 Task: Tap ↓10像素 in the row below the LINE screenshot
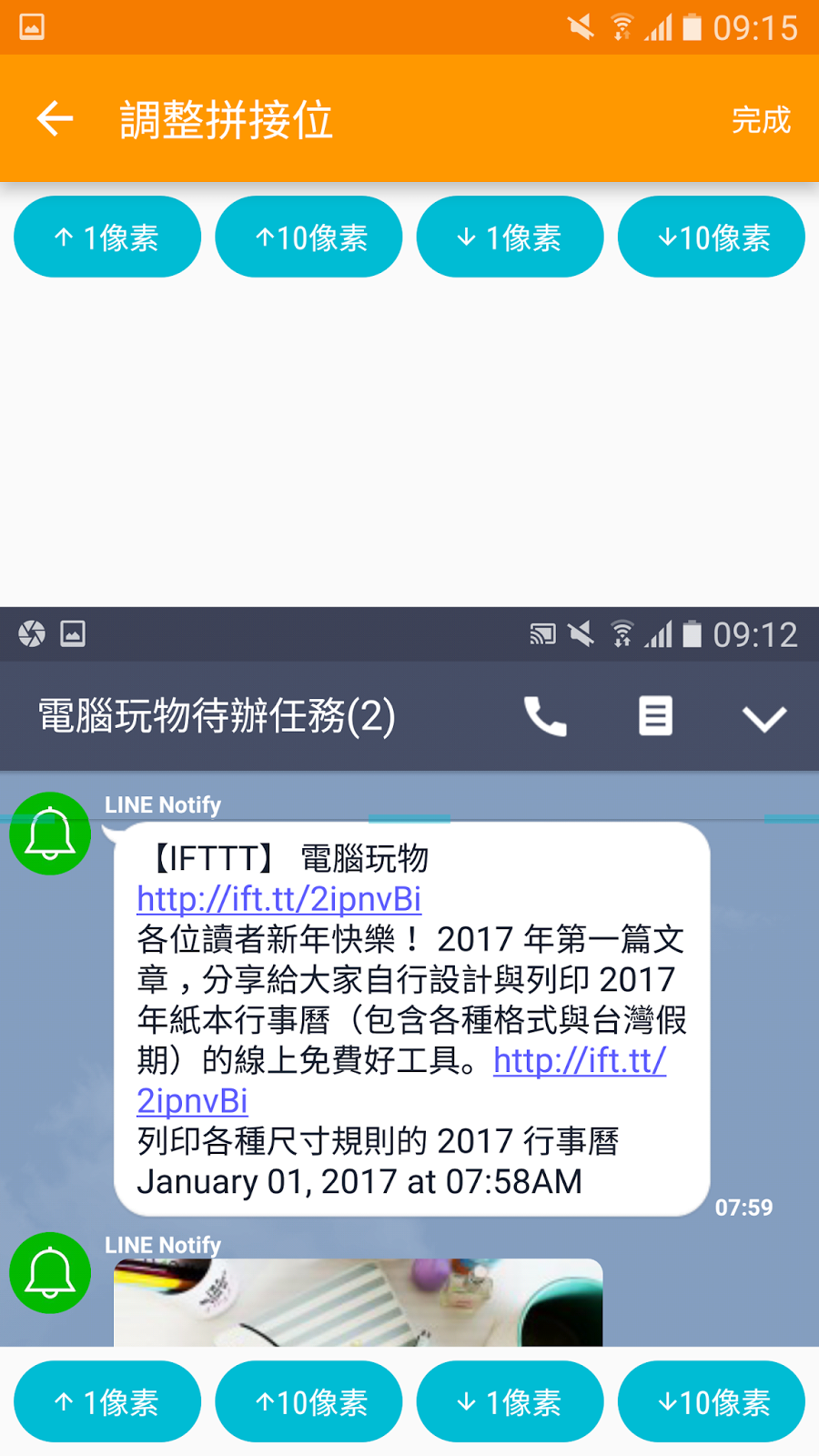tap(712, 1401)
